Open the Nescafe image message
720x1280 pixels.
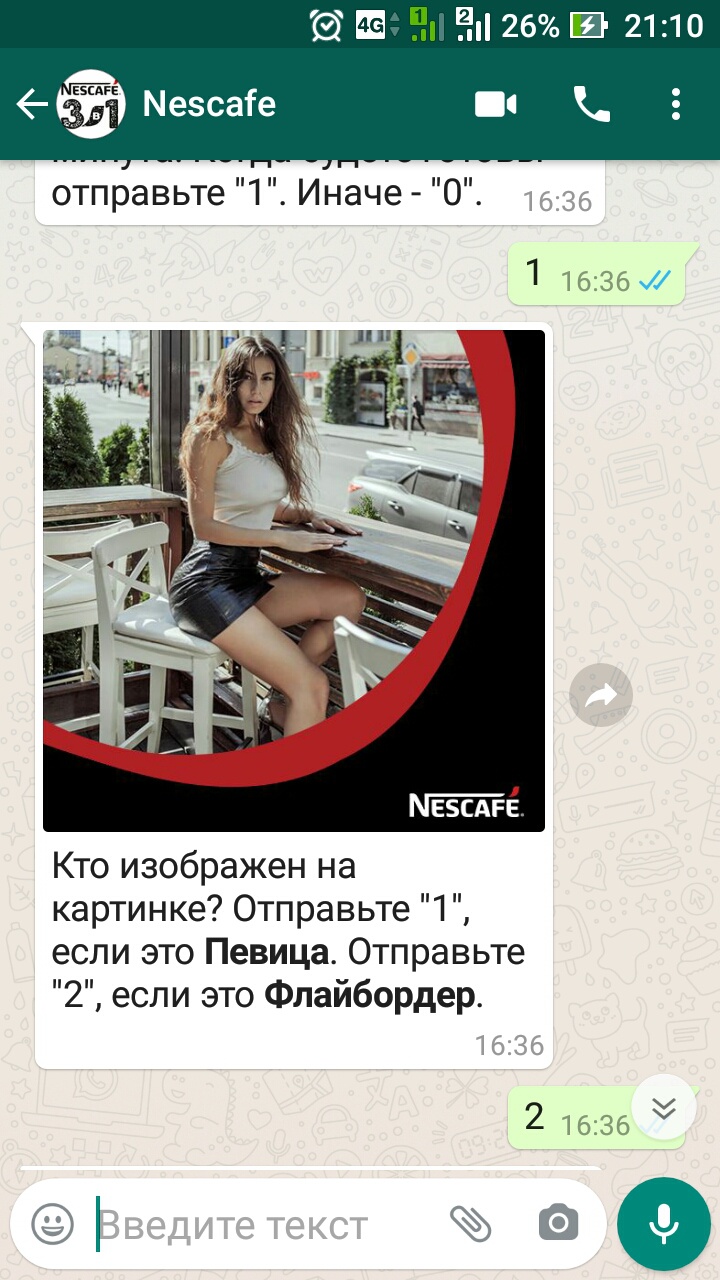(x=294, y=580)
